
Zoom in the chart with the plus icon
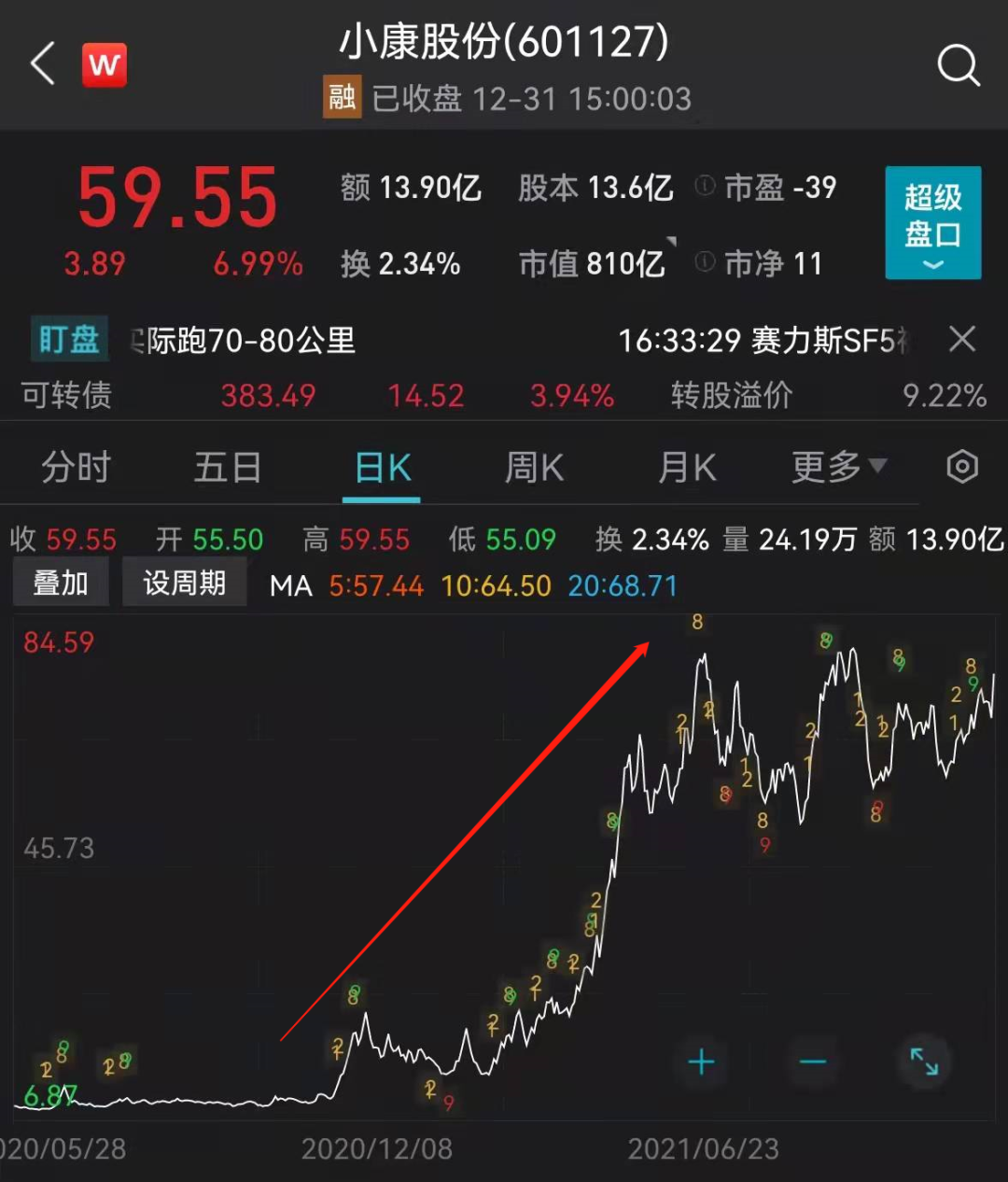click(x=701, y=1063)
